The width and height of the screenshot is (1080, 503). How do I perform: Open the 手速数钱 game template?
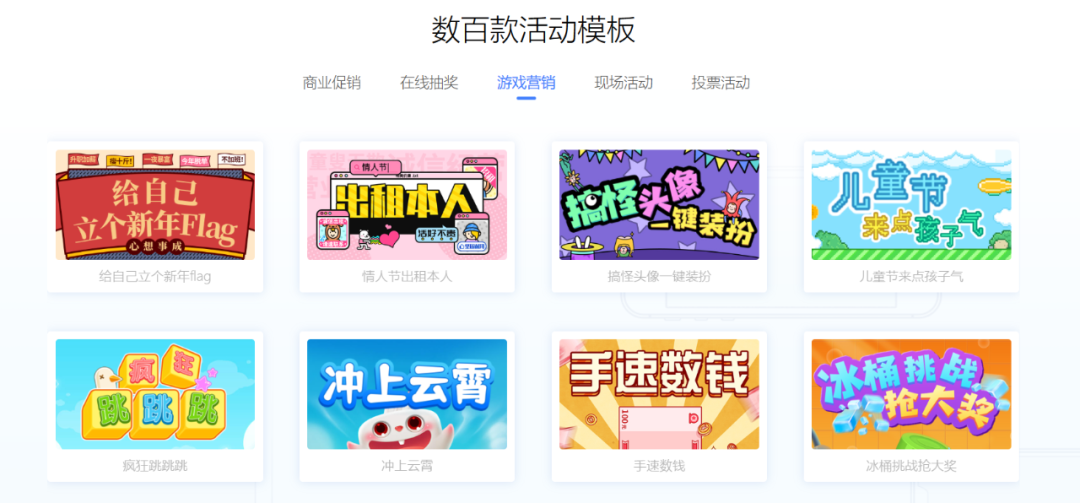pos(659,395)
